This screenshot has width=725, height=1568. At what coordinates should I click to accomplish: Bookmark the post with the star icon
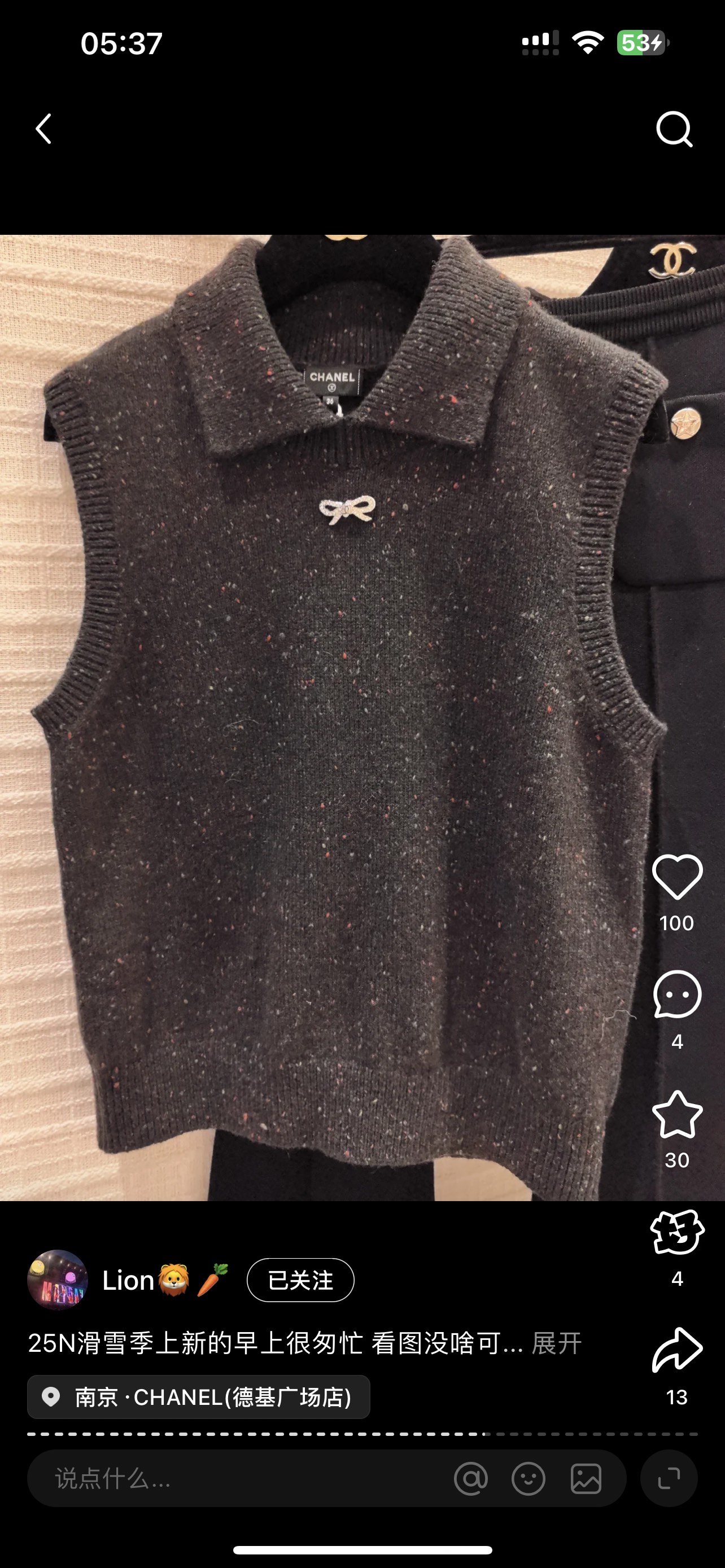coord(677,1114)
